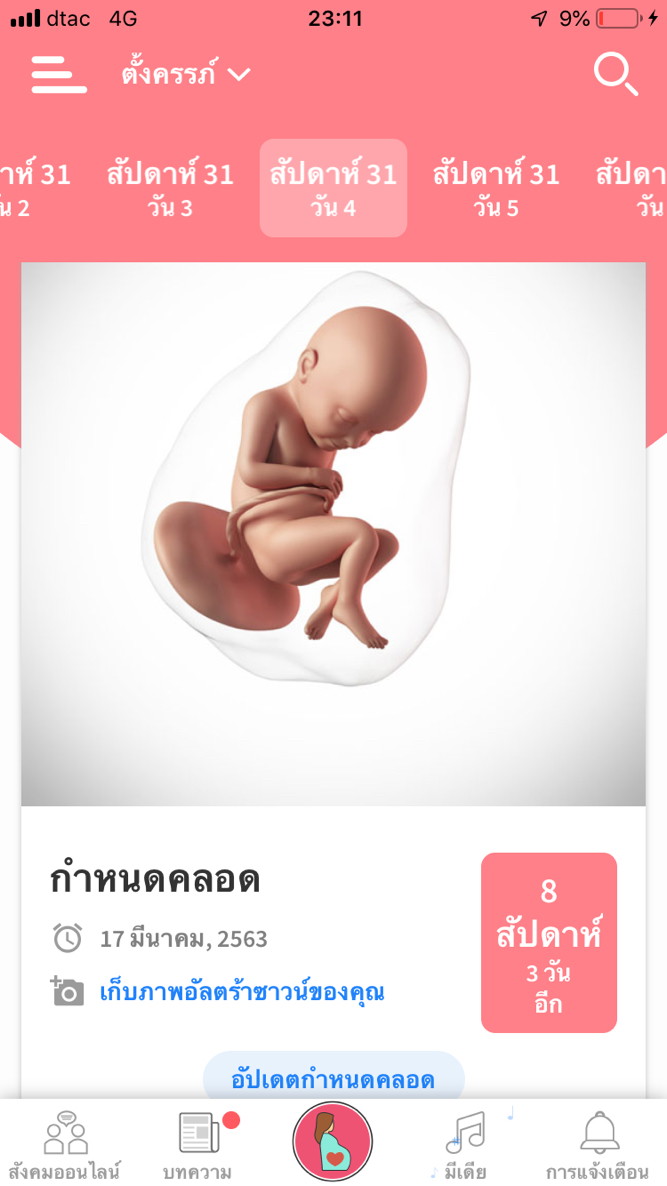Select สัปดาห์ 31 วัน 3
The height and width of the screenshot is (1186, 667).
[170, 188]
